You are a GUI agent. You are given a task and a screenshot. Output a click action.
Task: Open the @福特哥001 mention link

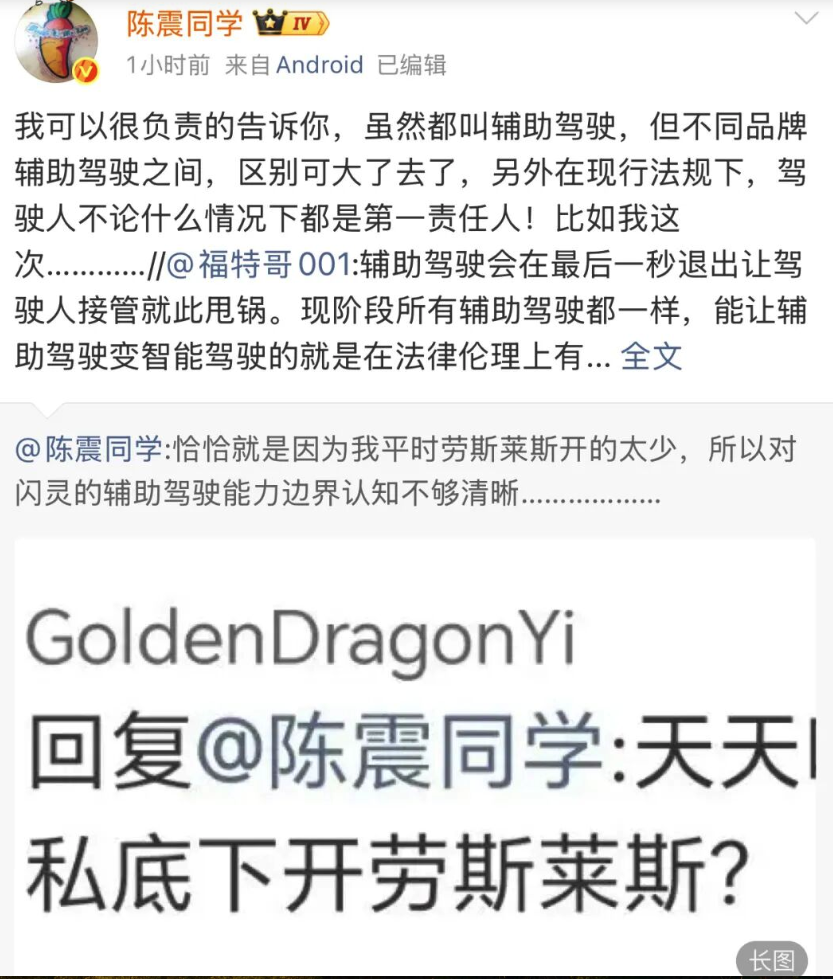(x=257, y=267)
